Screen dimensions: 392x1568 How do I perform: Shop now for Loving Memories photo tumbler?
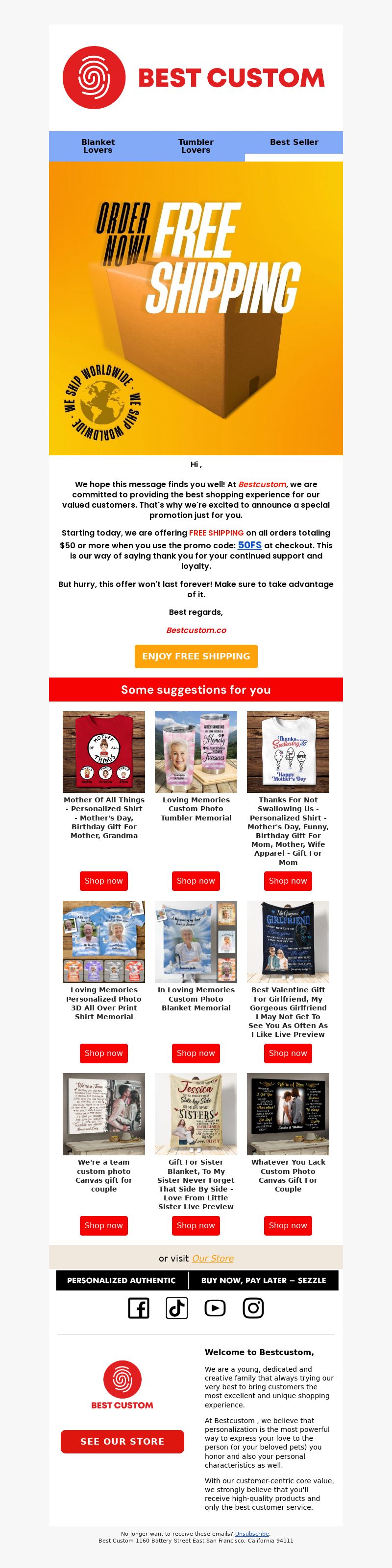(x=196, y=881)
